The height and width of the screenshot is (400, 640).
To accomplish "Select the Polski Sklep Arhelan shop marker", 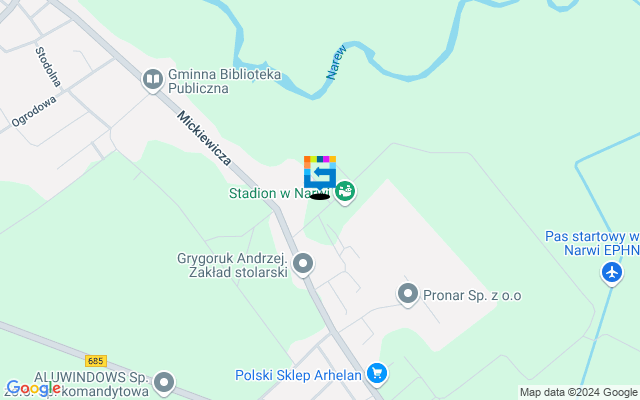I will (376, 374).
